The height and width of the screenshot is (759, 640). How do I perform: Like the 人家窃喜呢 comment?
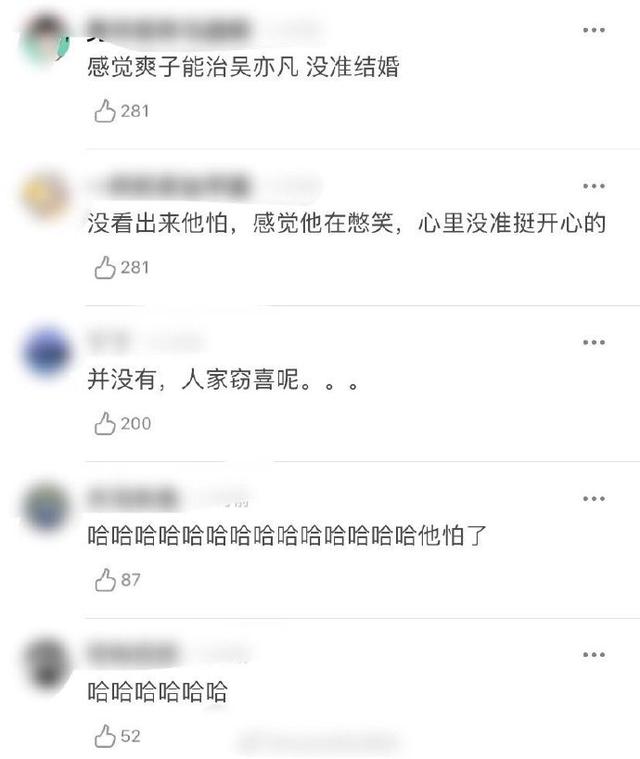click(104, 424)
